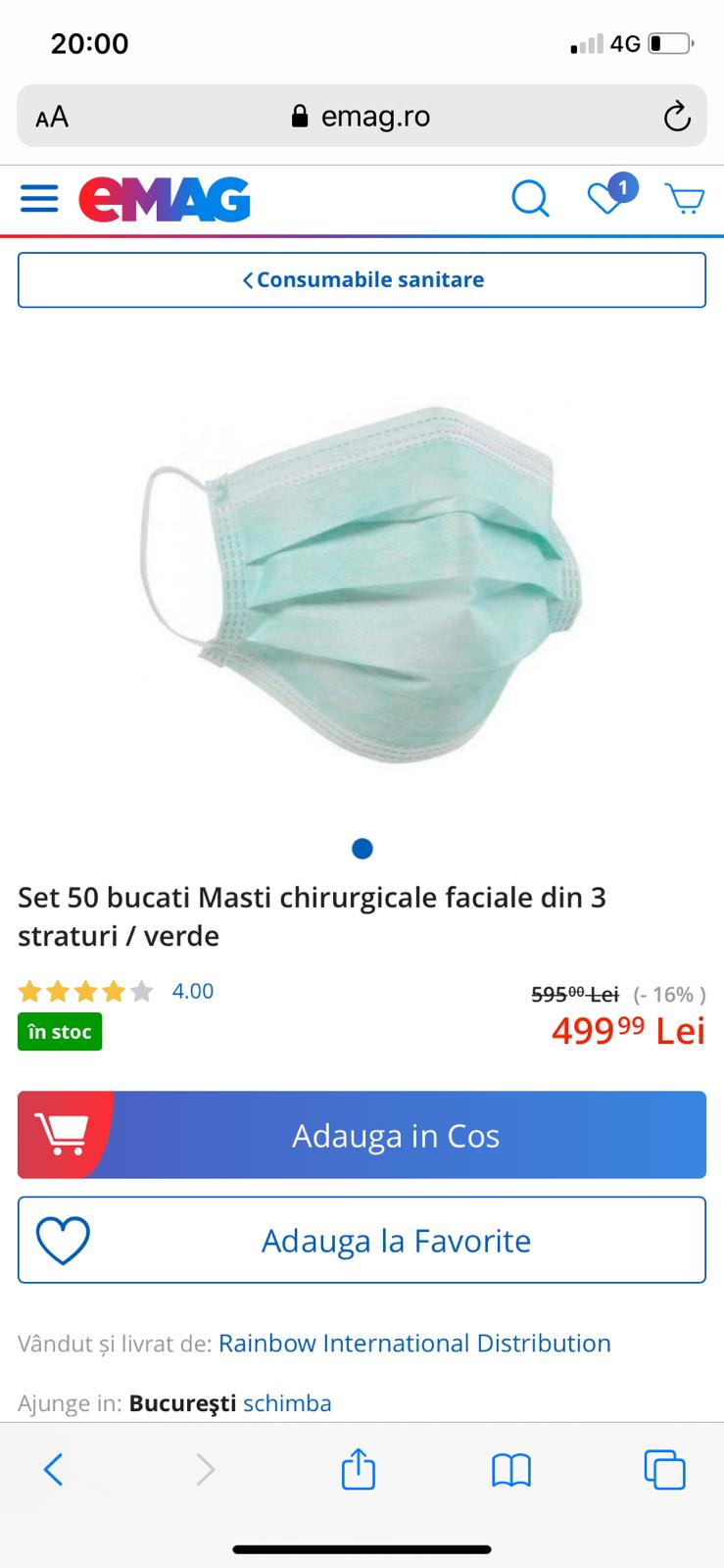
Task: Go back to Consumabile sanitare category
Action: [362, 280]
